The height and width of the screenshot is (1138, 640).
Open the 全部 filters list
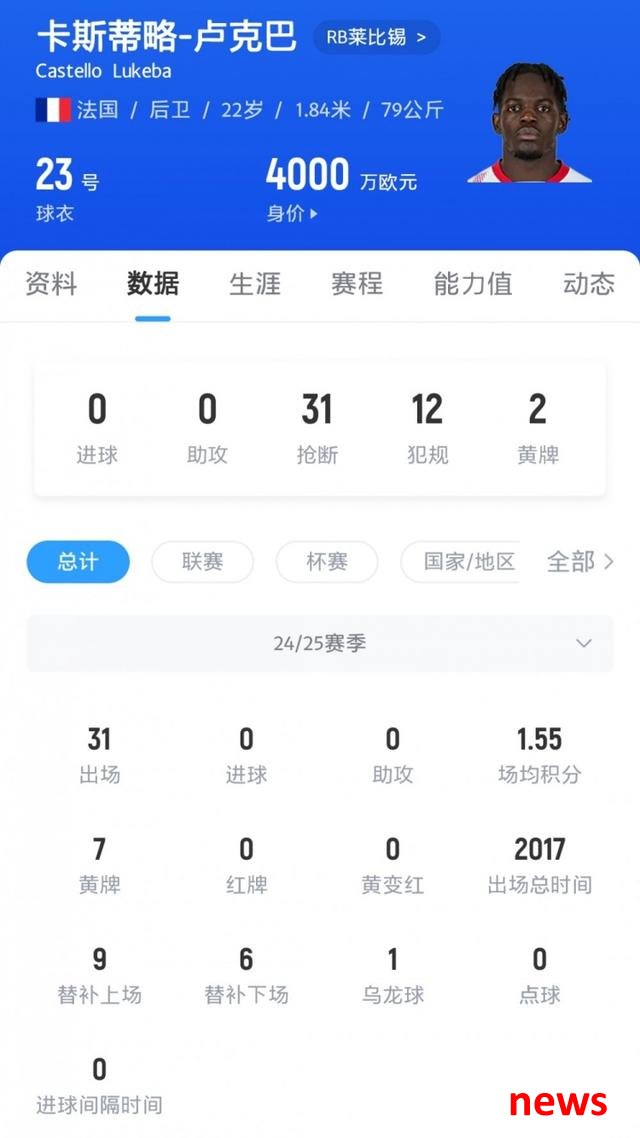tap(580, 562)
